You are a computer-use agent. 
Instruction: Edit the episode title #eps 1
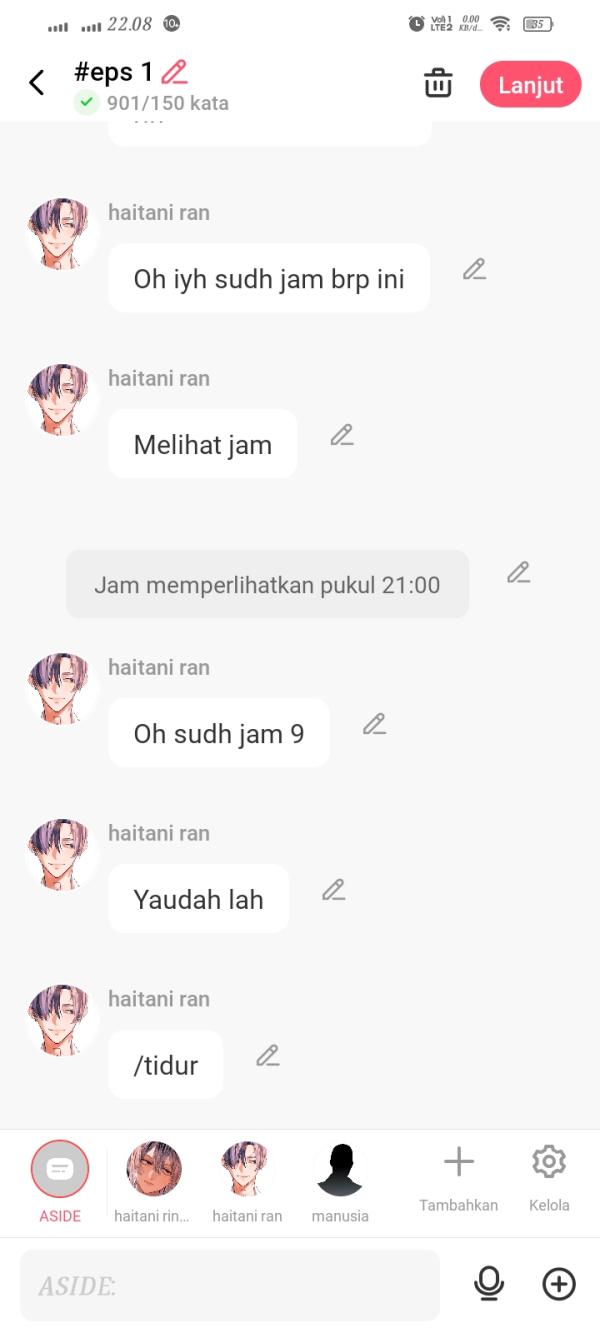coord(175,72)
